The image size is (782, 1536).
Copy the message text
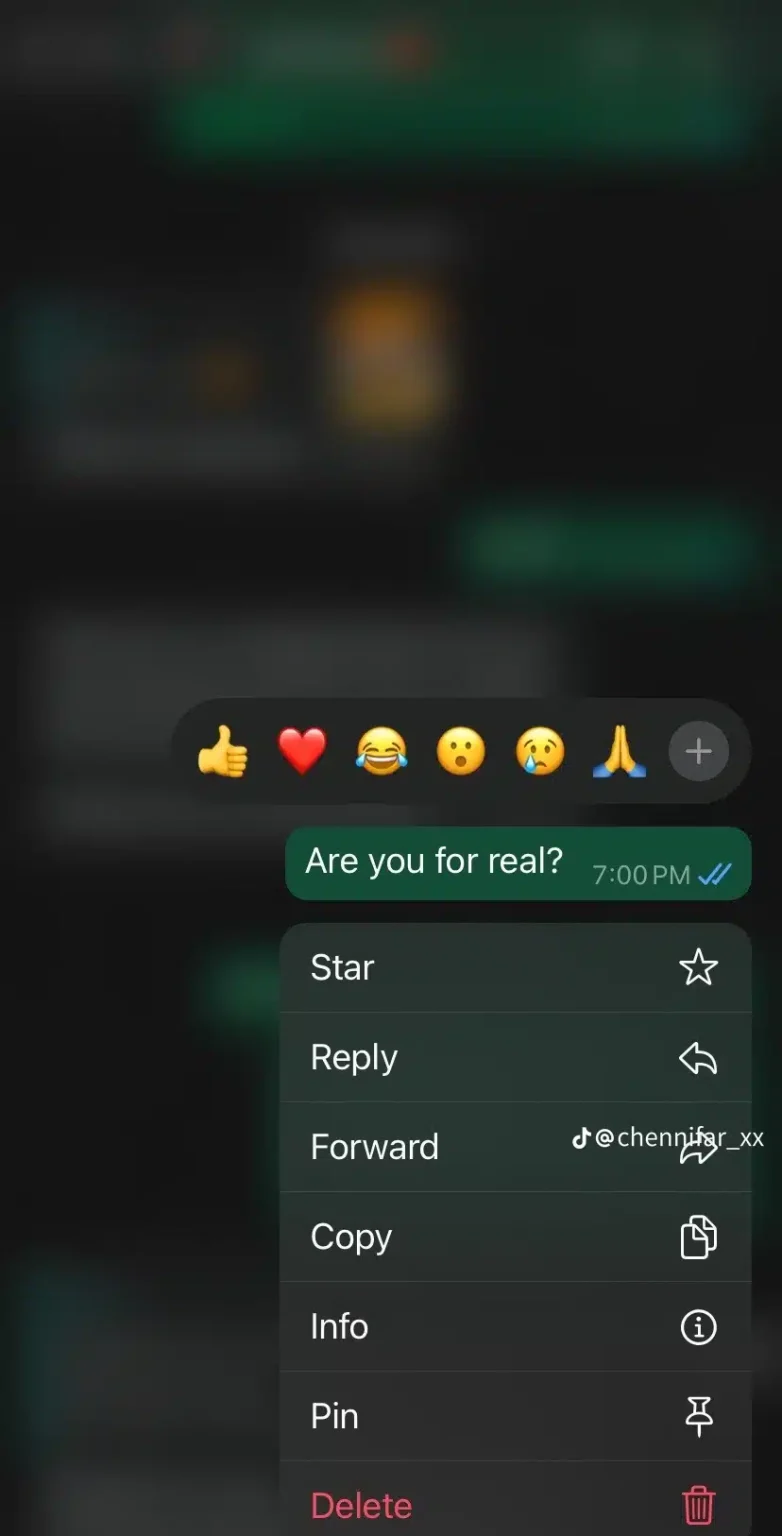tap(515, 1237)
